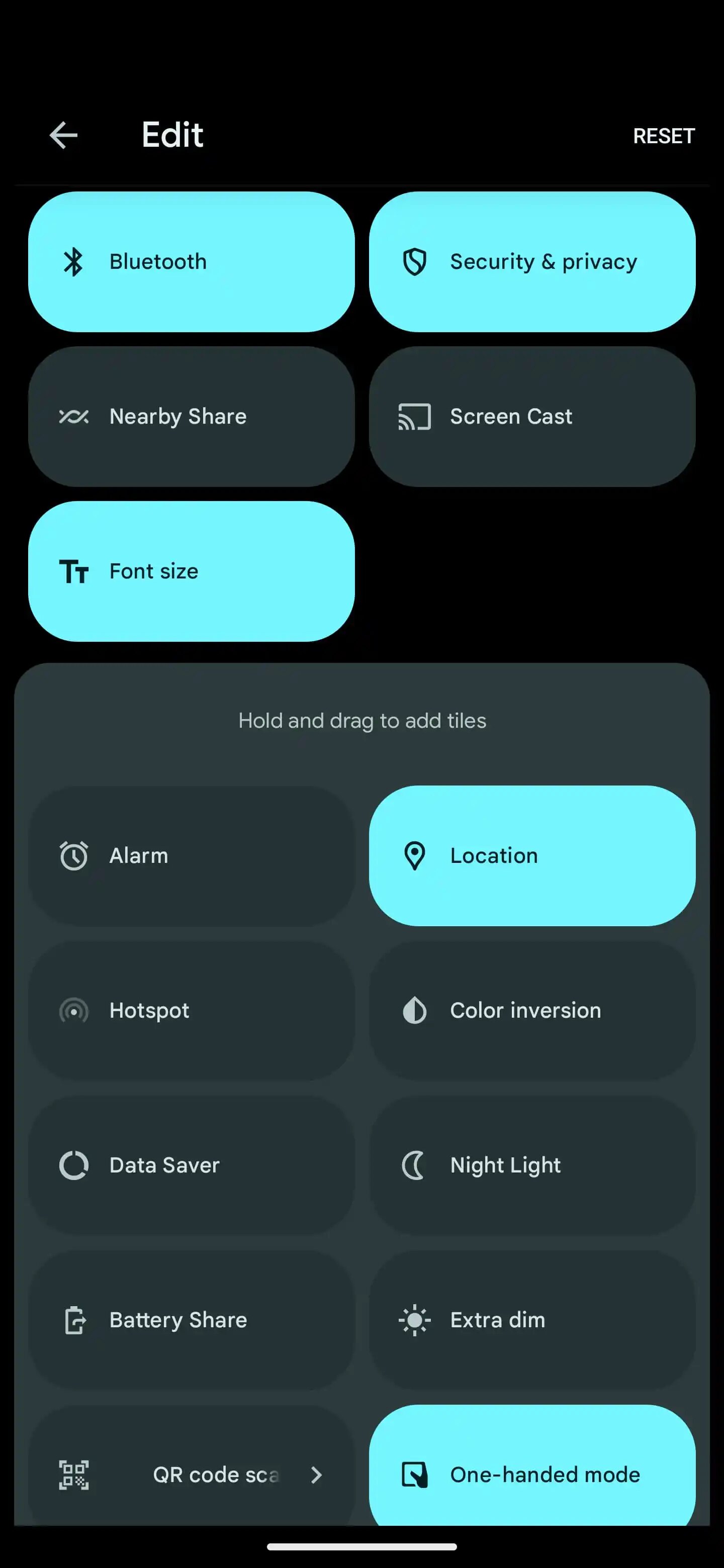Go back from the Edit screen

coord(63,135)
